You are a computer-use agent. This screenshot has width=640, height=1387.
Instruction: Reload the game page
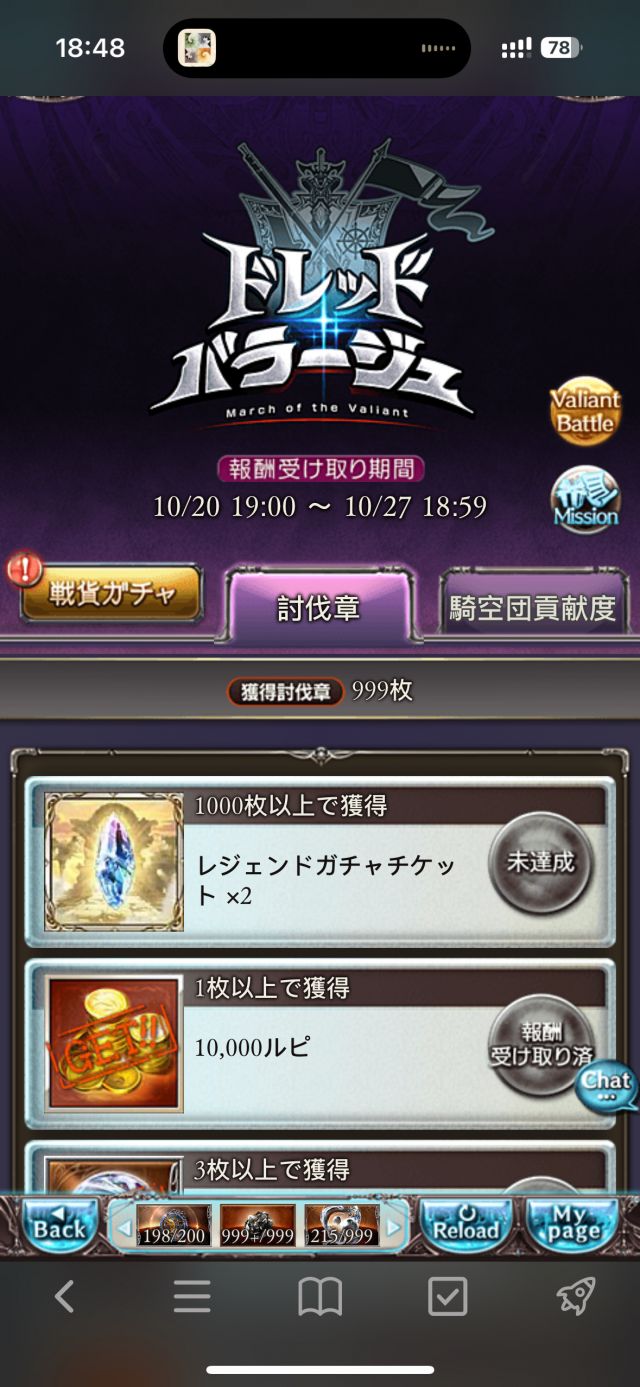[466, 1226]
